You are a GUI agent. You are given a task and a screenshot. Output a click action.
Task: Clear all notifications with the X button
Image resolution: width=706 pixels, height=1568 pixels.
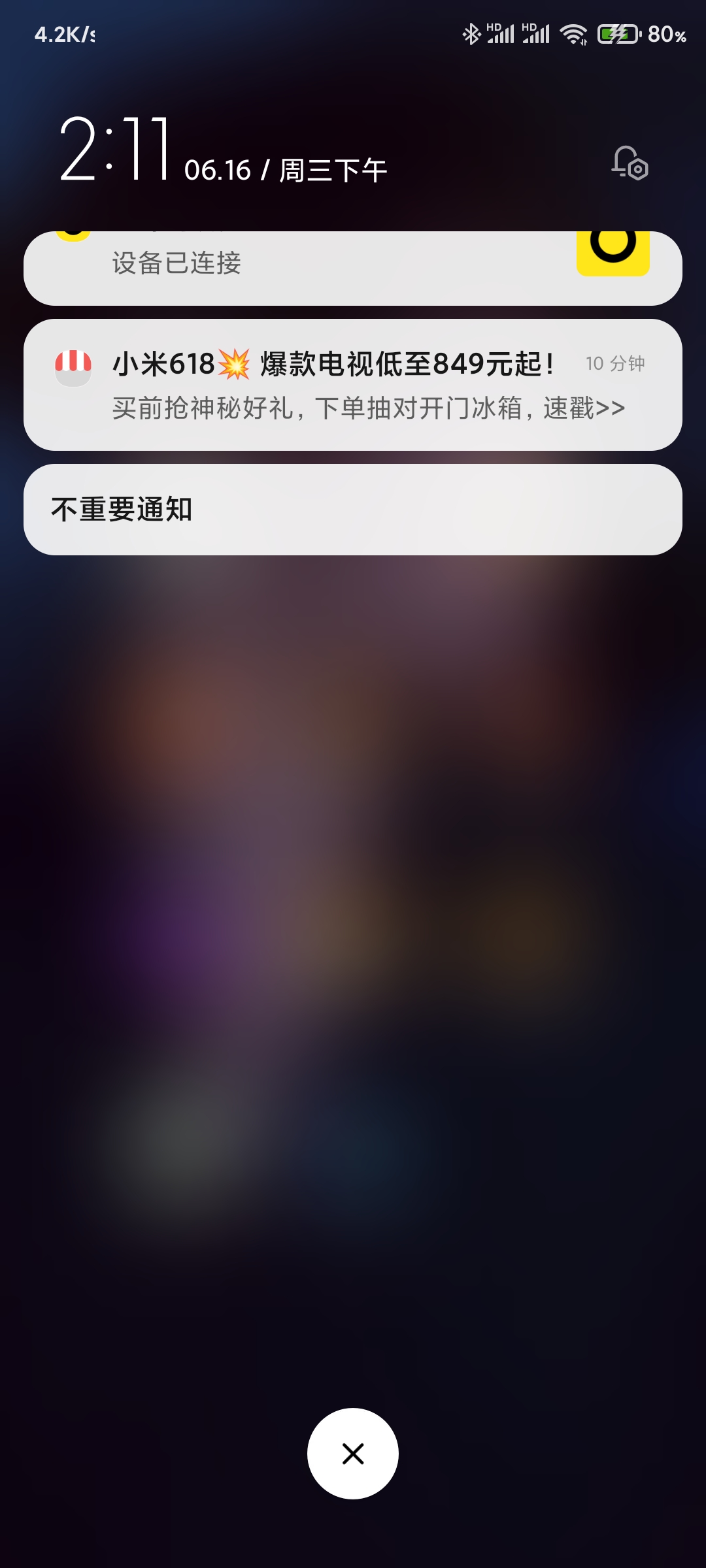tap(353, 1454)
